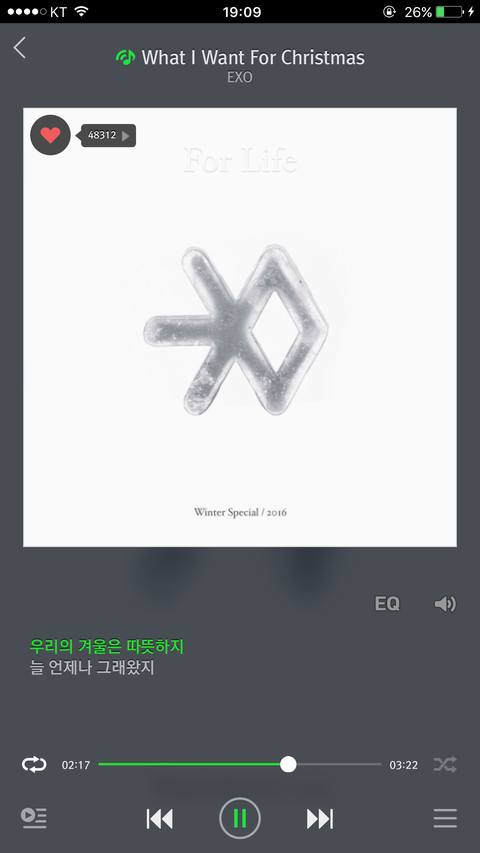
Task: Open the volume speaker control
Action: [445, 604]
